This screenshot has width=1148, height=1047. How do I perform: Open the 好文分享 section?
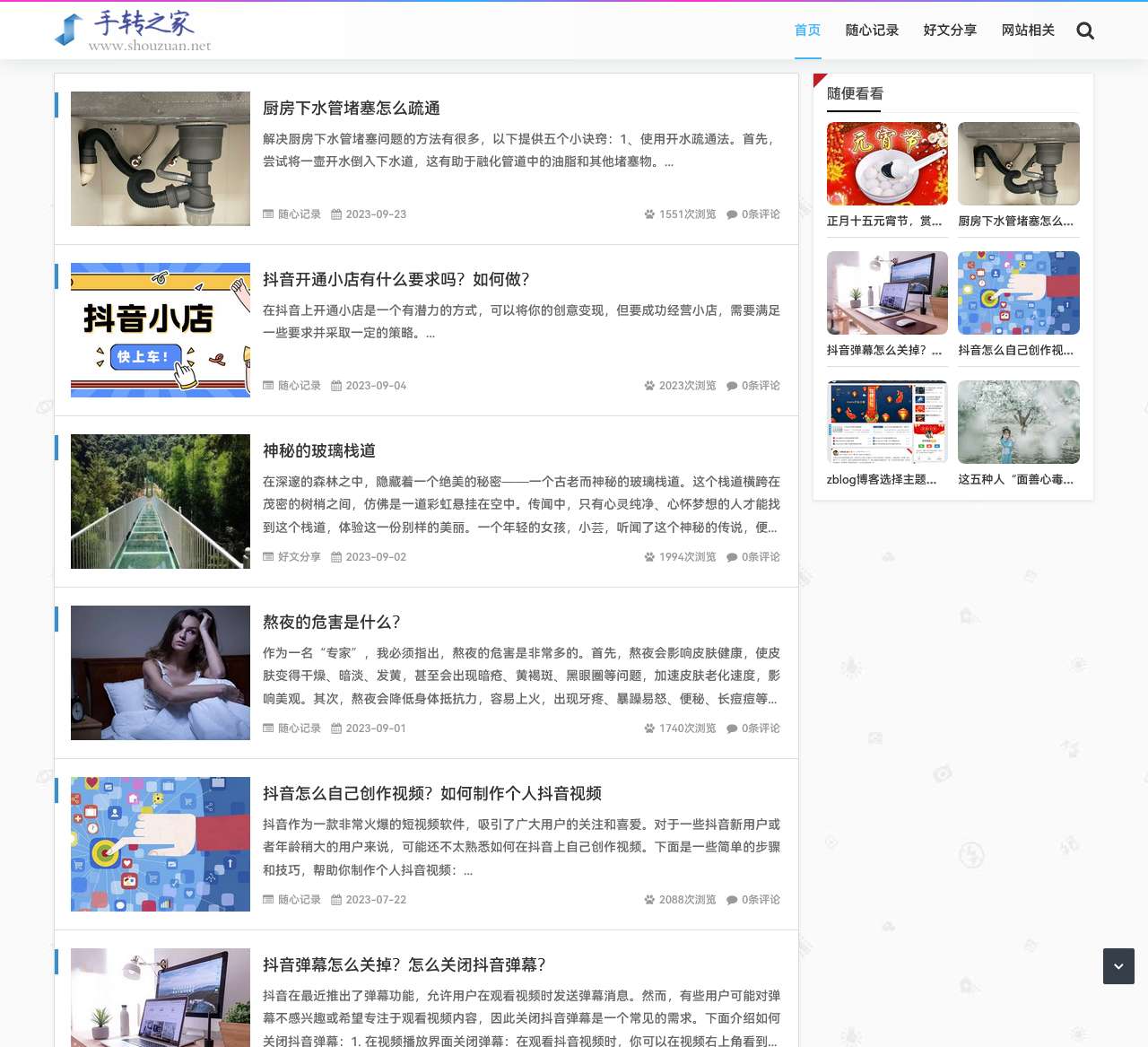[x=950, y=31]
